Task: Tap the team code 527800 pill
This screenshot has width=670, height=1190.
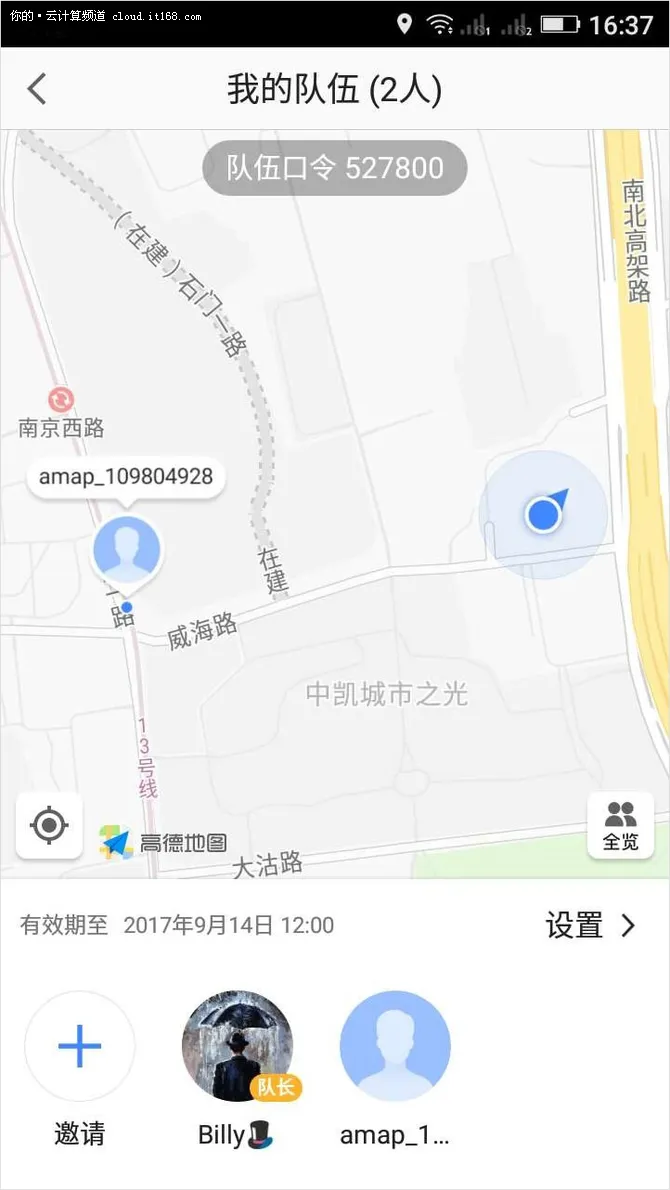Action: pyautogui.click(x=335, y=168)
